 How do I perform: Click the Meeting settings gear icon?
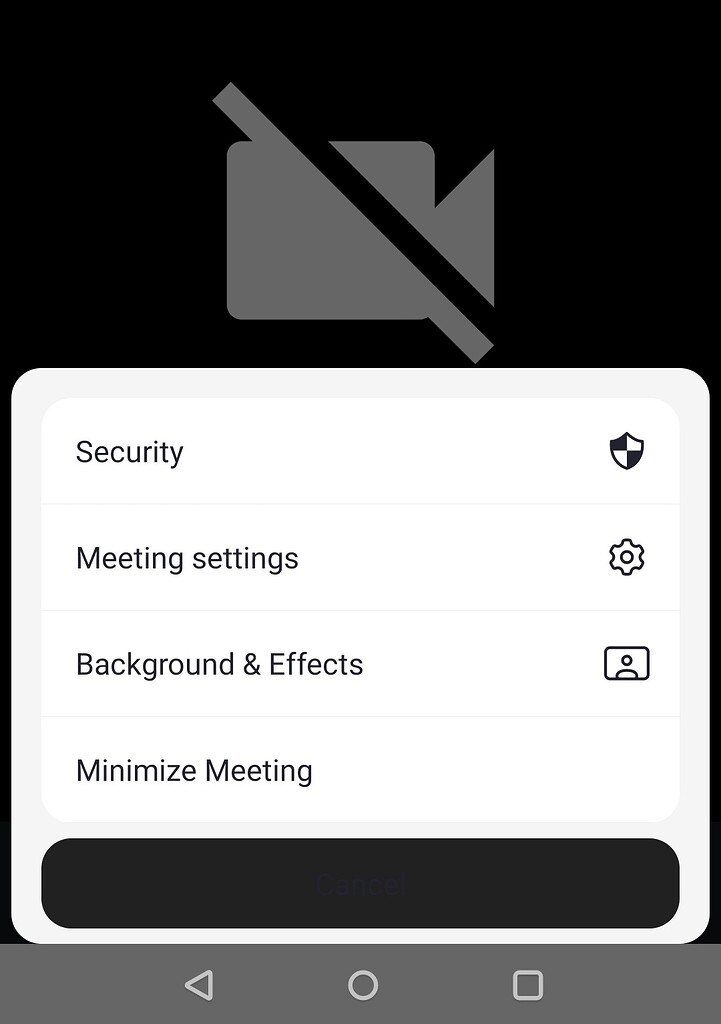tap(626, 557)
